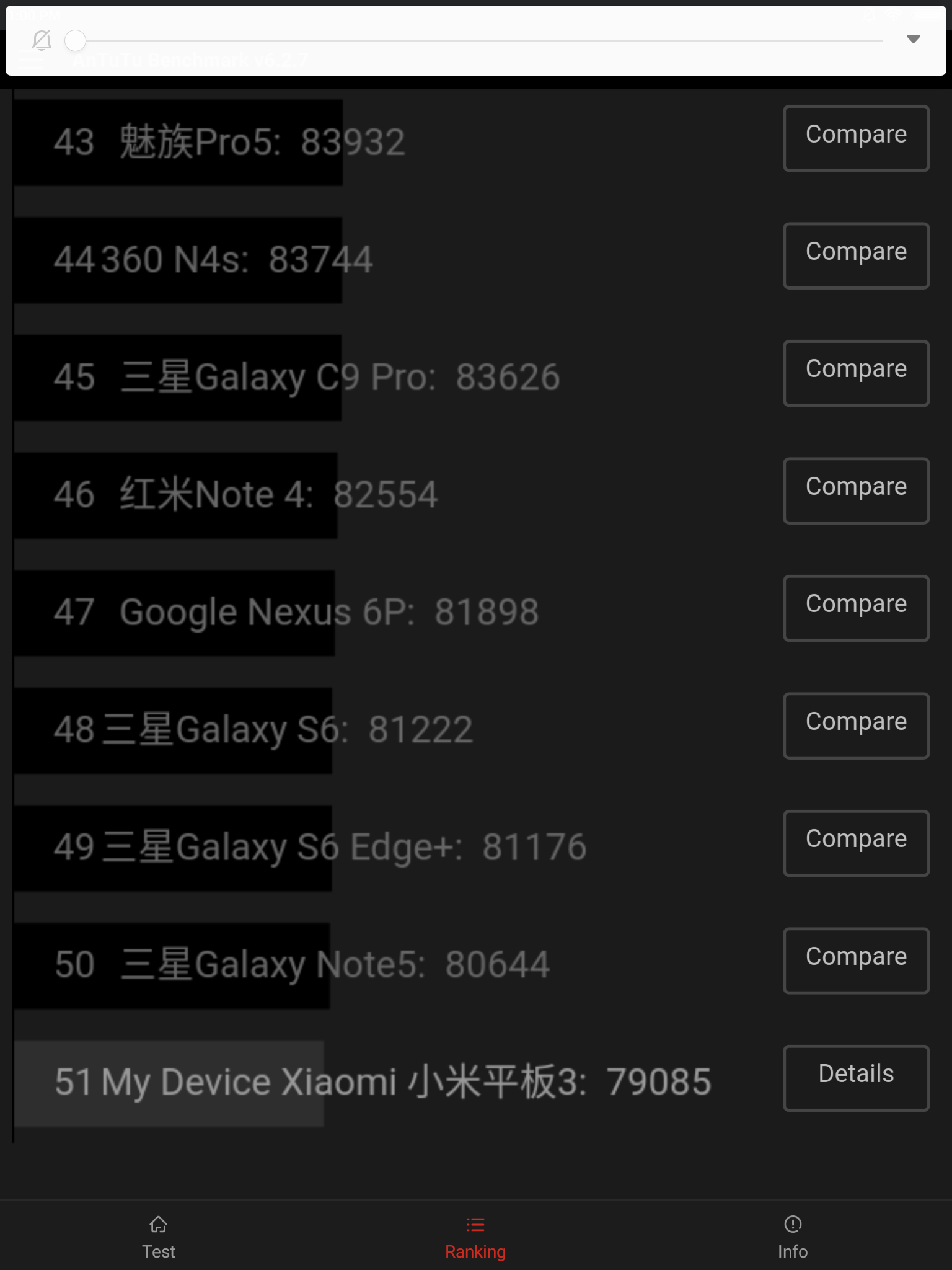
Task: Compare with 三星Galaxy C9 Pro
Action: (x=855, y=373)
